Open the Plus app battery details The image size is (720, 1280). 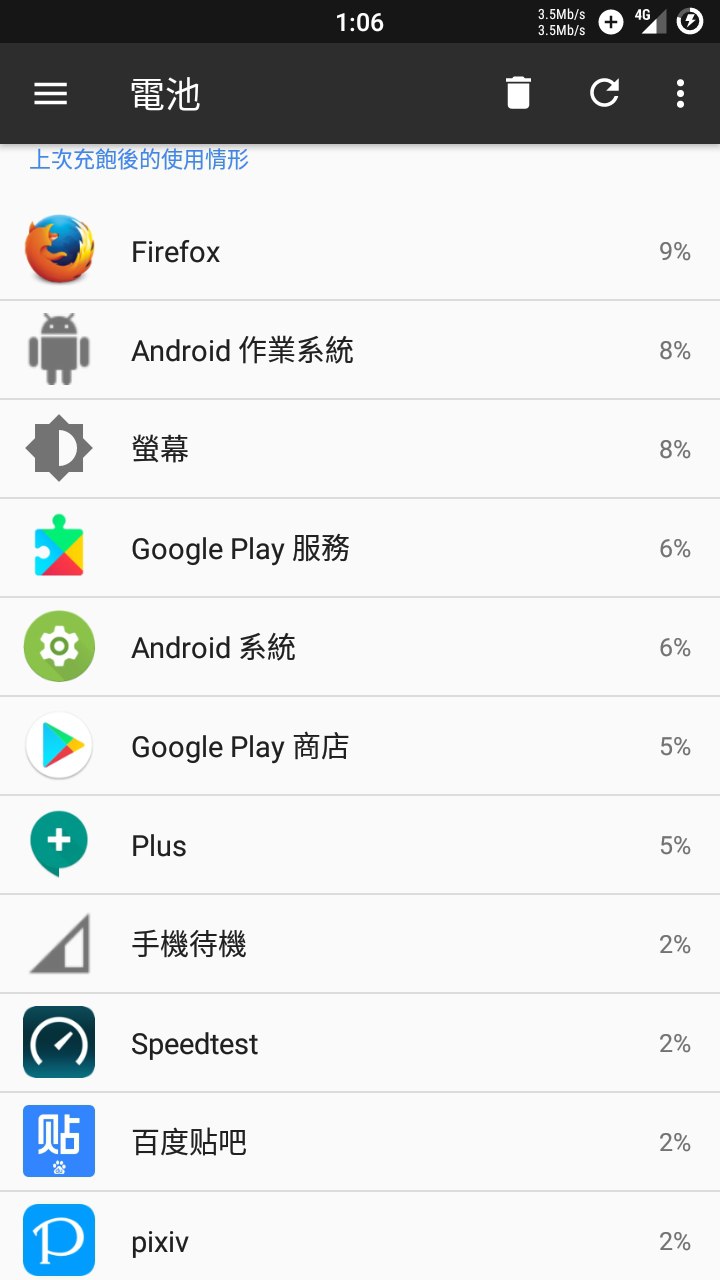point(360,845)
